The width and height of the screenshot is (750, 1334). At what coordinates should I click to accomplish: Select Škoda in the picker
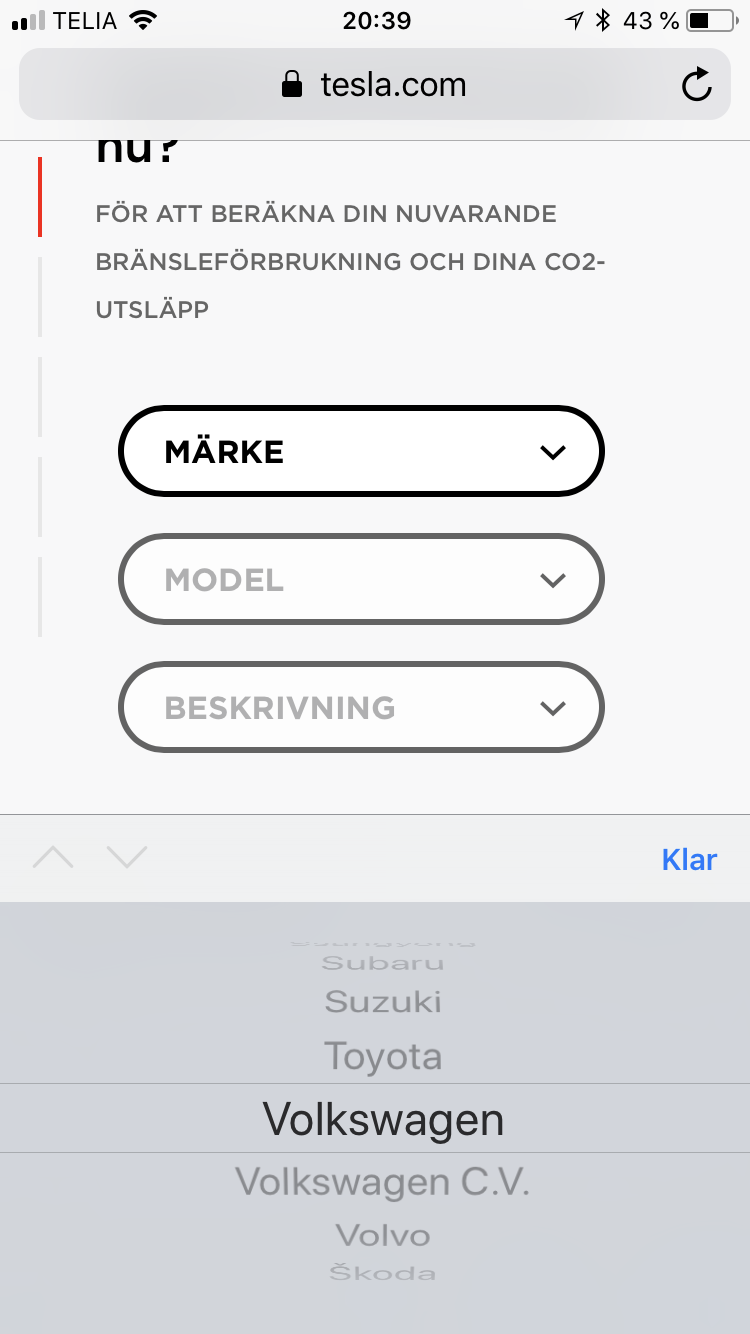point(383,1273)
